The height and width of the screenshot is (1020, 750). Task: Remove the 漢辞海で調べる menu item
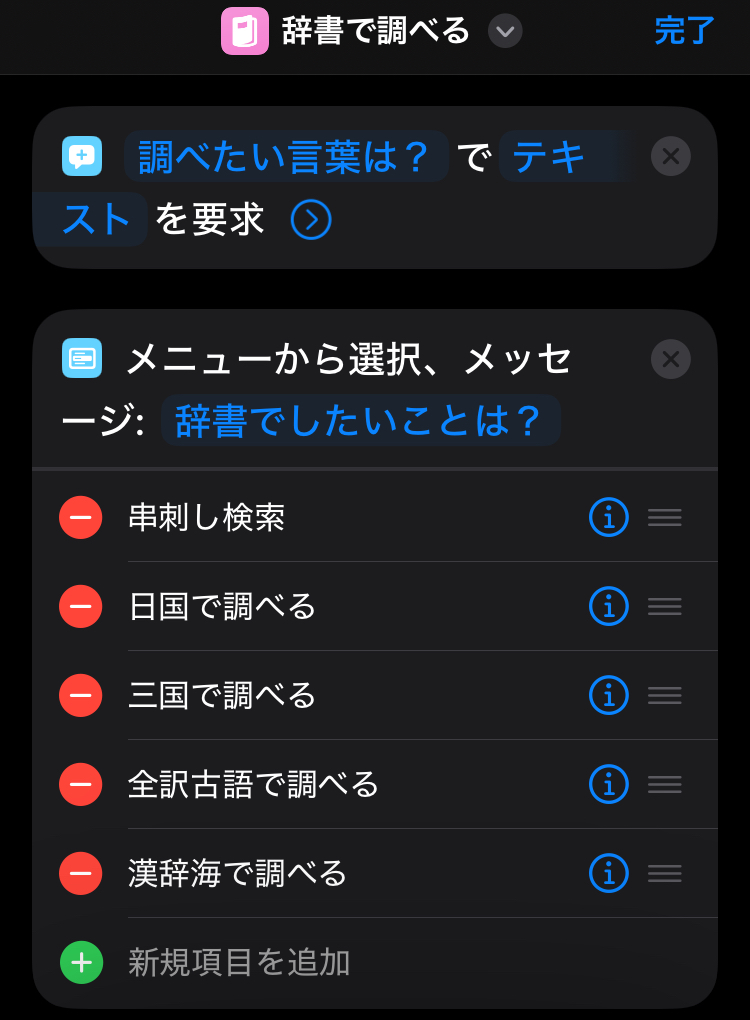coord(81,873)
